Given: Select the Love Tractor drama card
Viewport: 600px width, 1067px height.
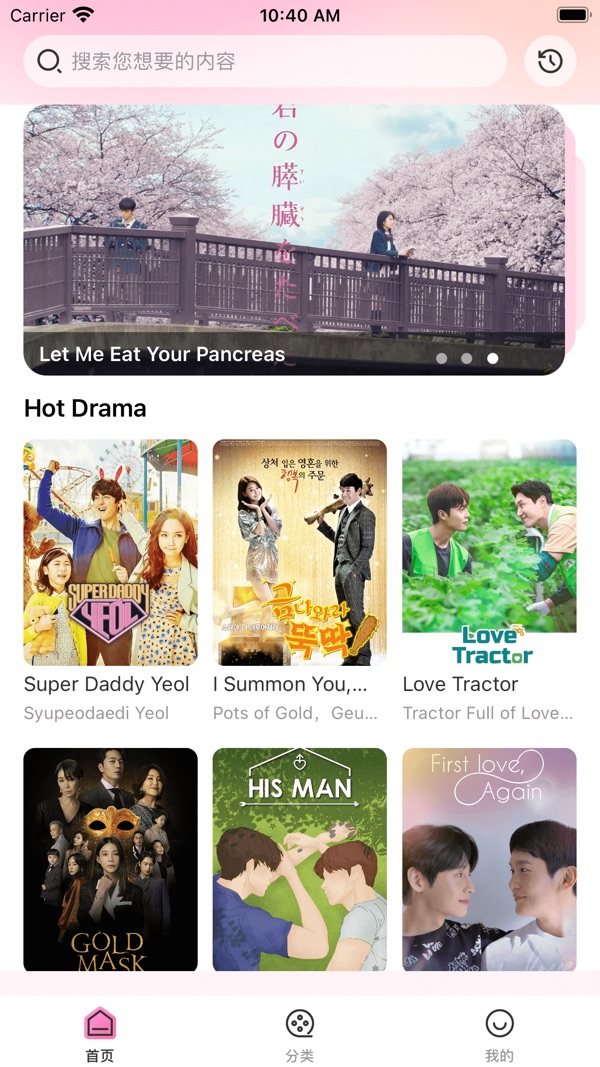Looking at the screenshot, I should pos(489,552).
